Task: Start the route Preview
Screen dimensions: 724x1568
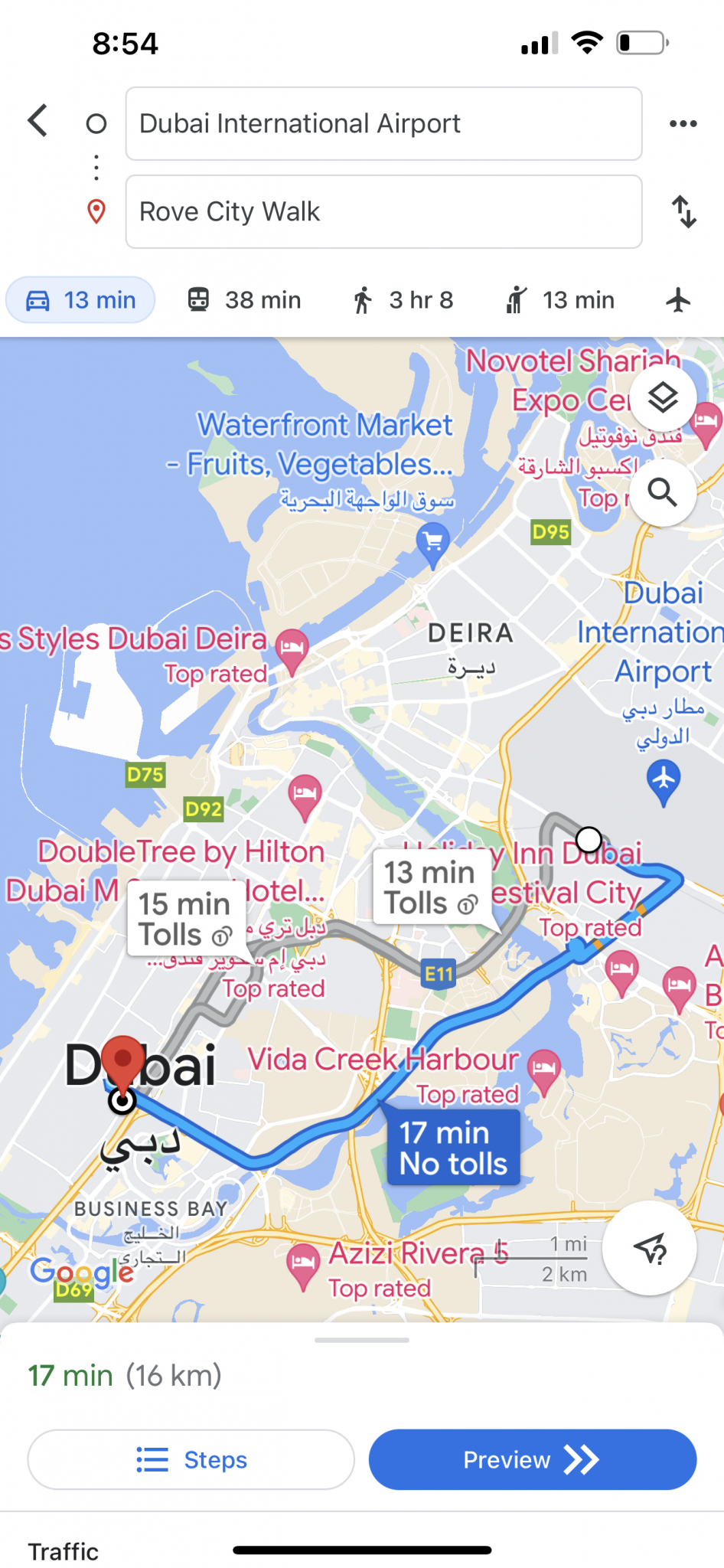Action: pyautogui.click(x=533, y=1459)
